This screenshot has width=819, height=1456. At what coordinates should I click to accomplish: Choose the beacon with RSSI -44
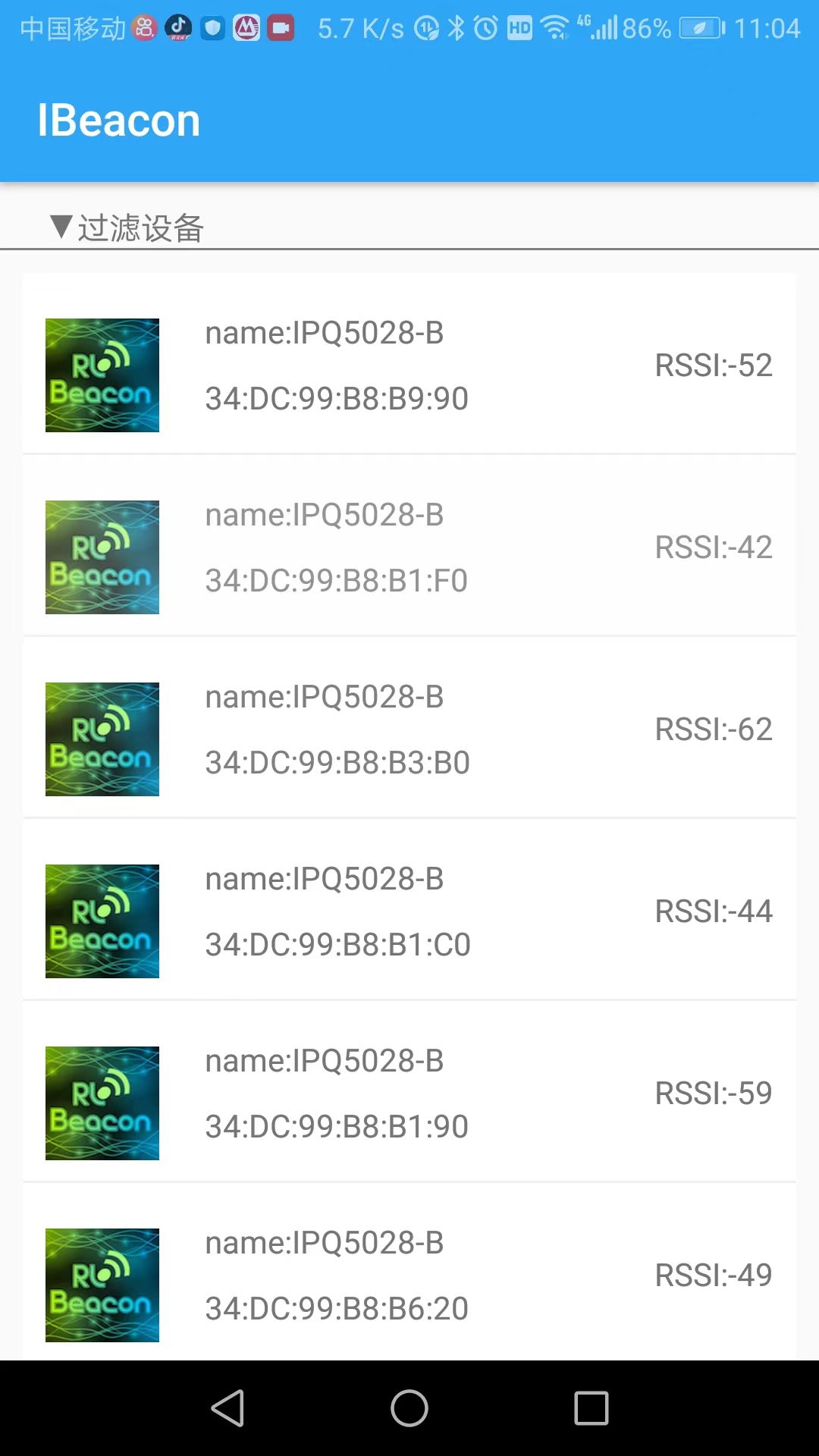pyautogui.click(x=409, y=912)
